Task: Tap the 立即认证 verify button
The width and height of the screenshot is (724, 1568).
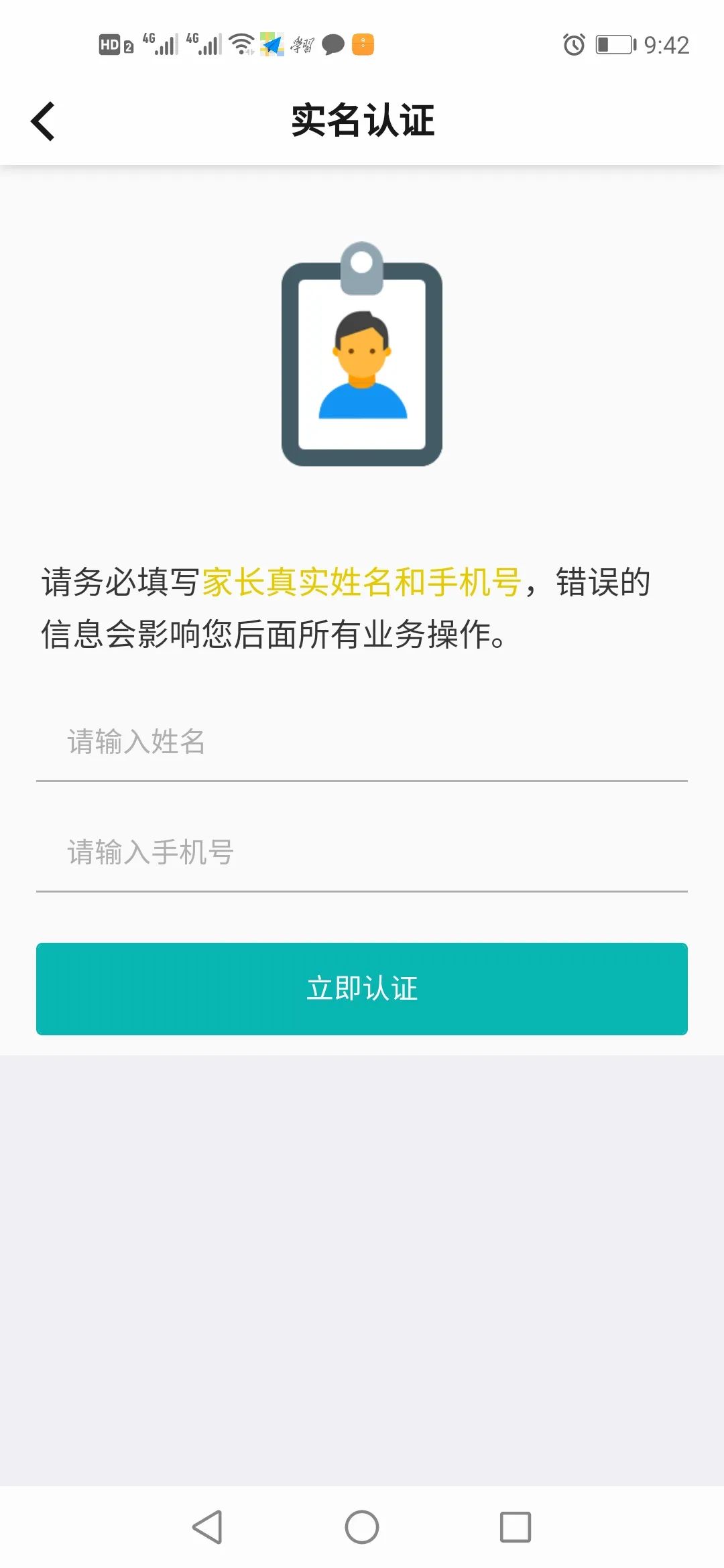Action: [x=362, y=988]
